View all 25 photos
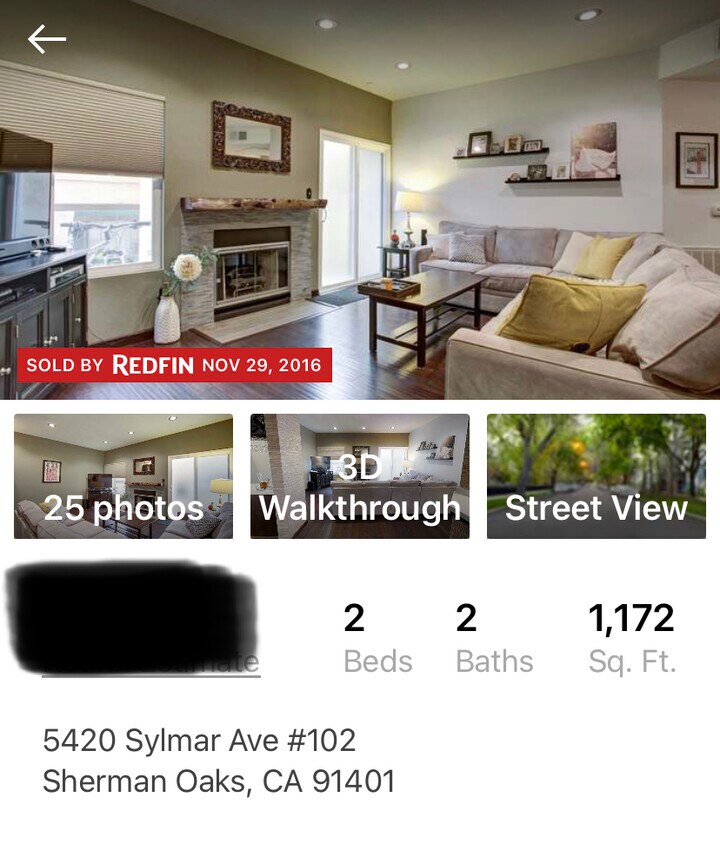 (x=123, y=477)
